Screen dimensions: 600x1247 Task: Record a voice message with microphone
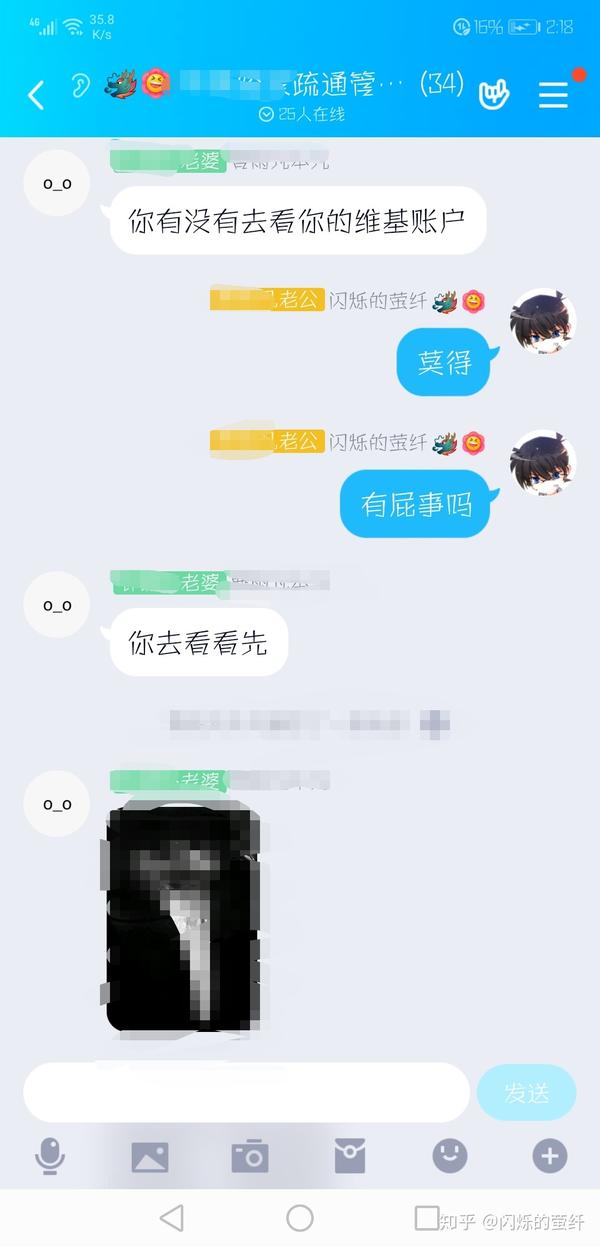(x=50, y=1157)
